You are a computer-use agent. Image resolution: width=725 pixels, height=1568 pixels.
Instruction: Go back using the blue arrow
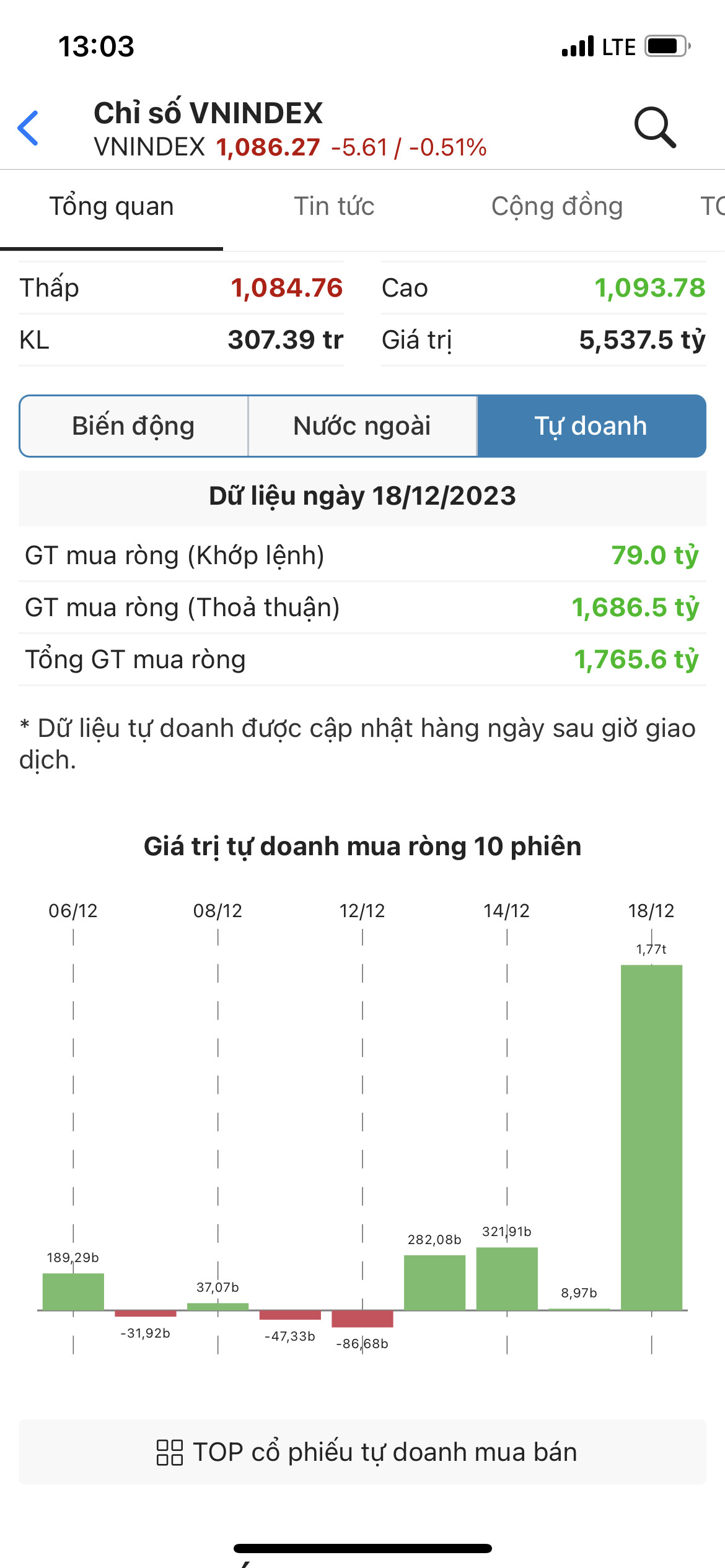[29, 128]
